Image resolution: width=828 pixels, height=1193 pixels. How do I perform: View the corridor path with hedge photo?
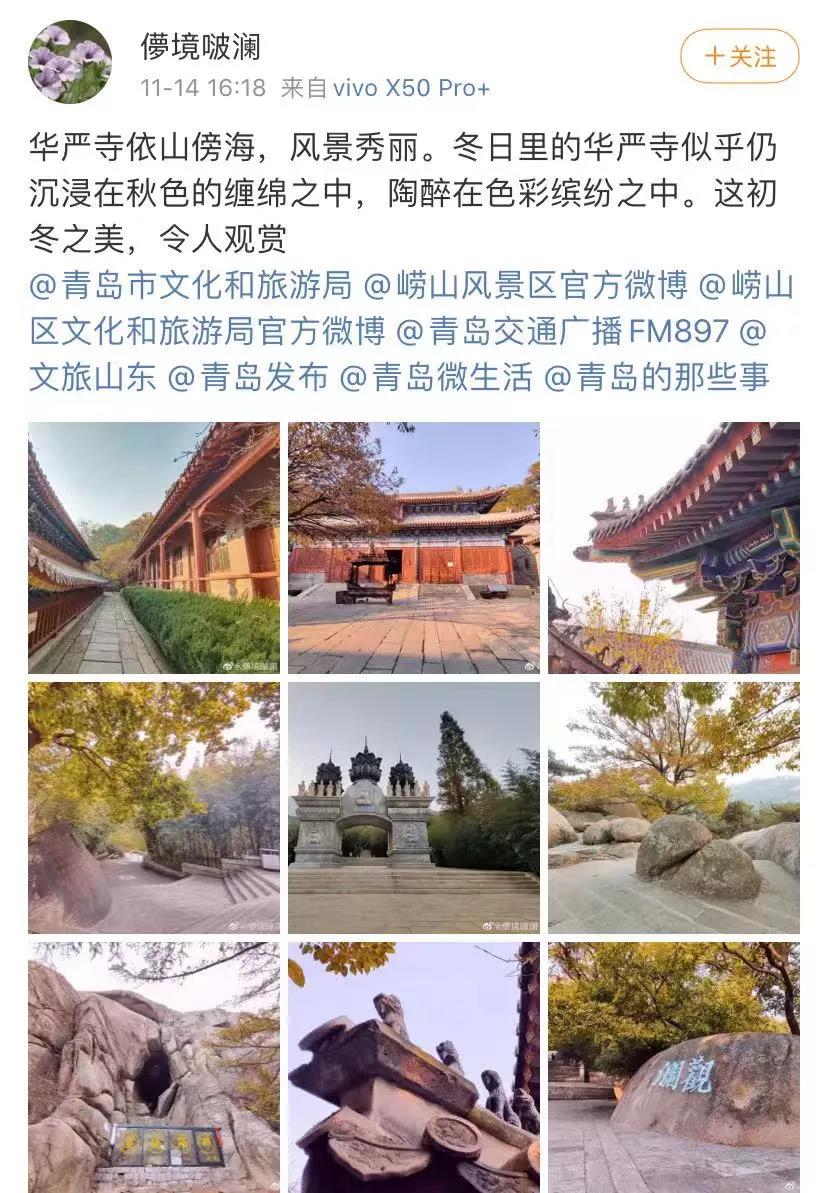[x=154, y=547]
